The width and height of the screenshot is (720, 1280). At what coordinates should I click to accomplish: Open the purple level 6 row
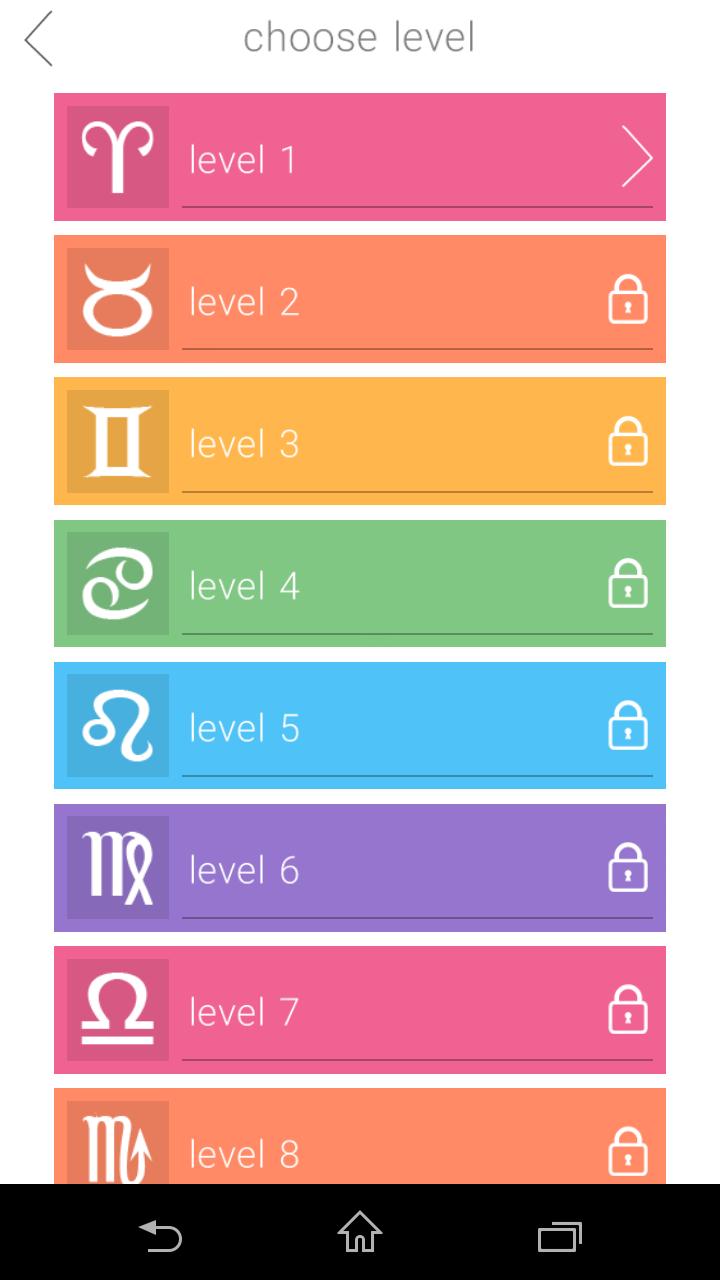360,867
